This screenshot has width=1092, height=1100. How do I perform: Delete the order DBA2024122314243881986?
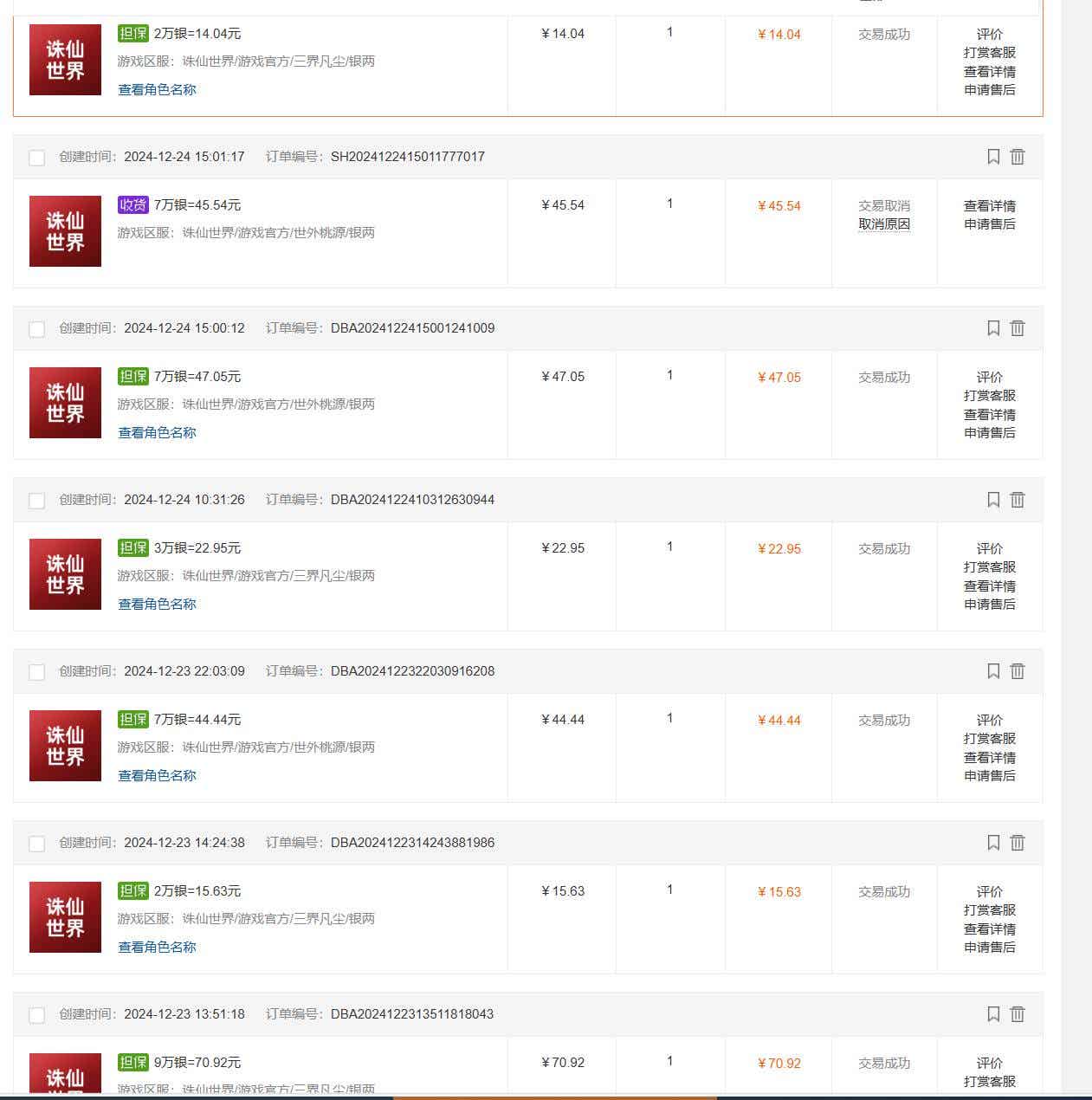[1018, 843]
